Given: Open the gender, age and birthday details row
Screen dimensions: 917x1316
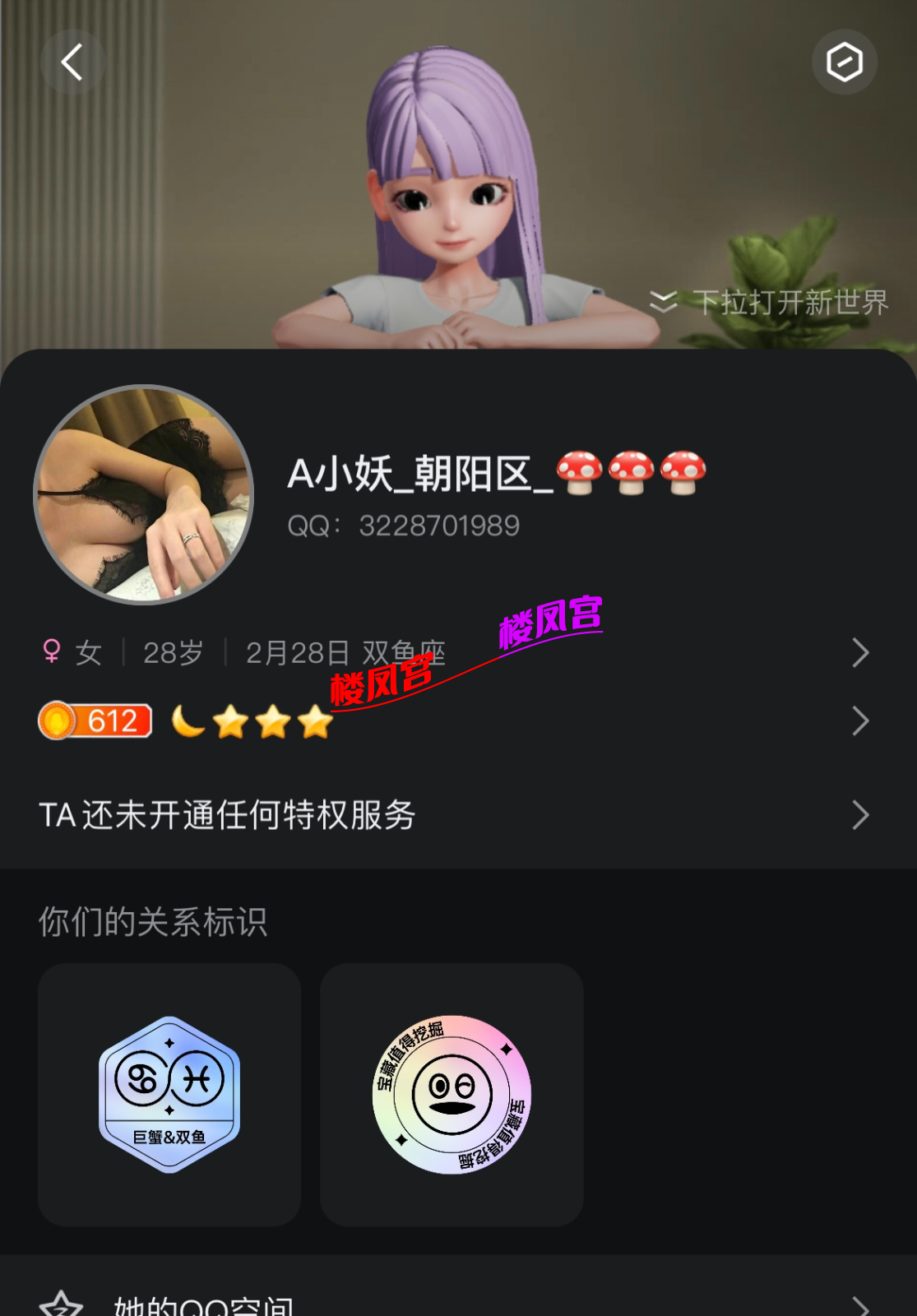Looking at the screenshot, I should tap(452, 653).
